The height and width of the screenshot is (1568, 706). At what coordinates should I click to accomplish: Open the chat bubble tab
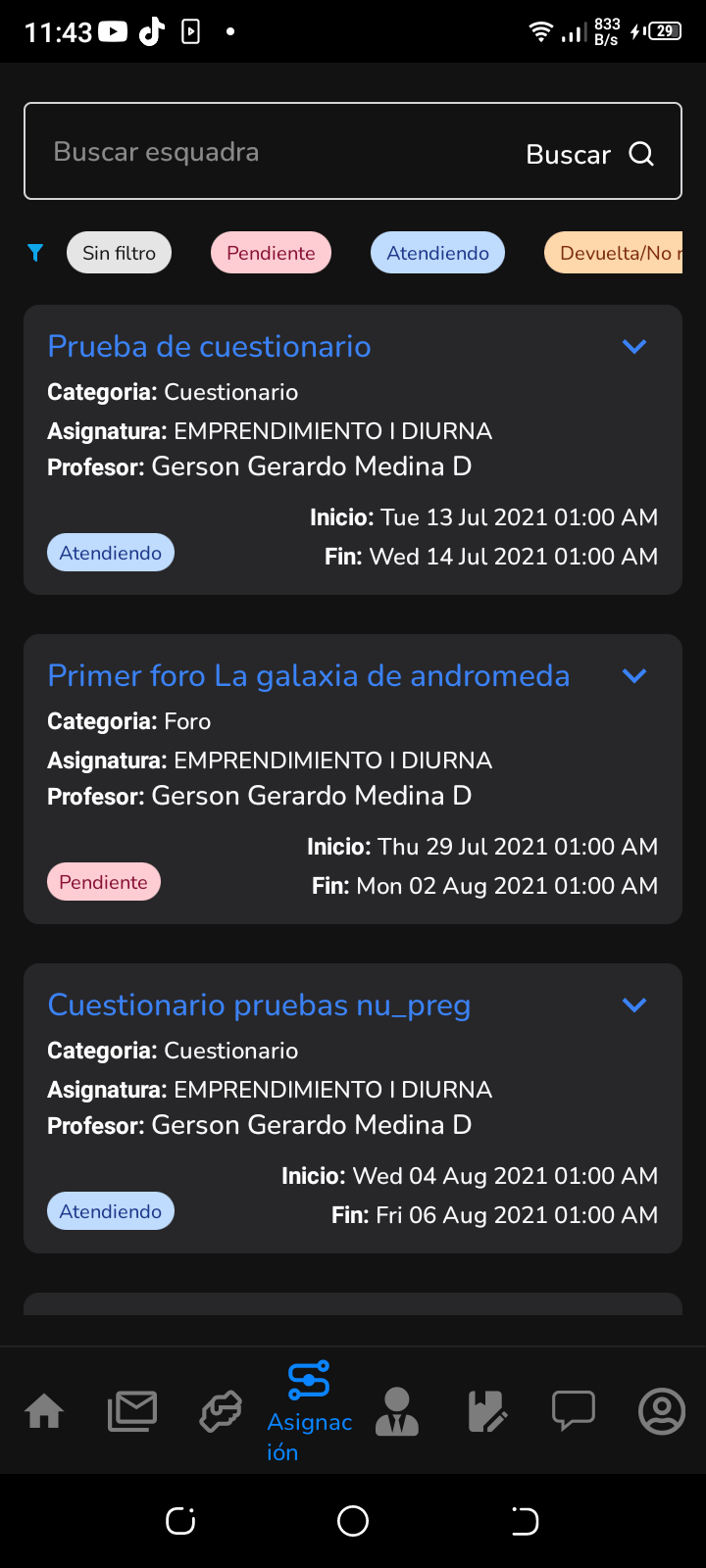tap(574, 1412)
